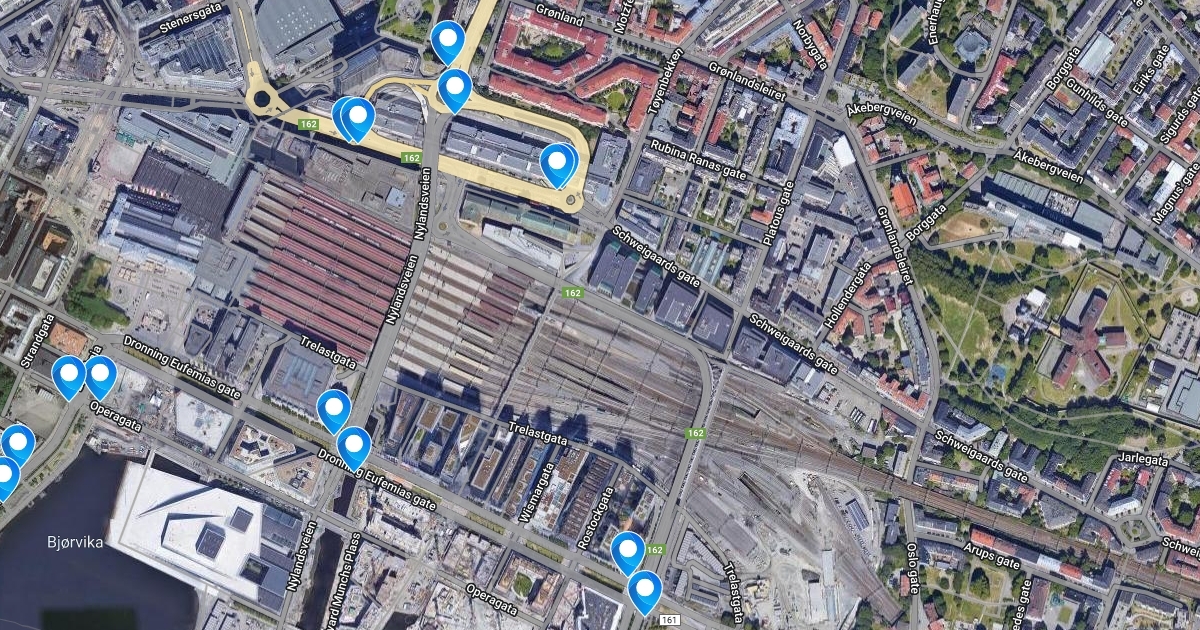This screenshot has height=630, width=1200.
Task: Open the pin at the yellow loop's eastern end
Action: click(558, 165)
